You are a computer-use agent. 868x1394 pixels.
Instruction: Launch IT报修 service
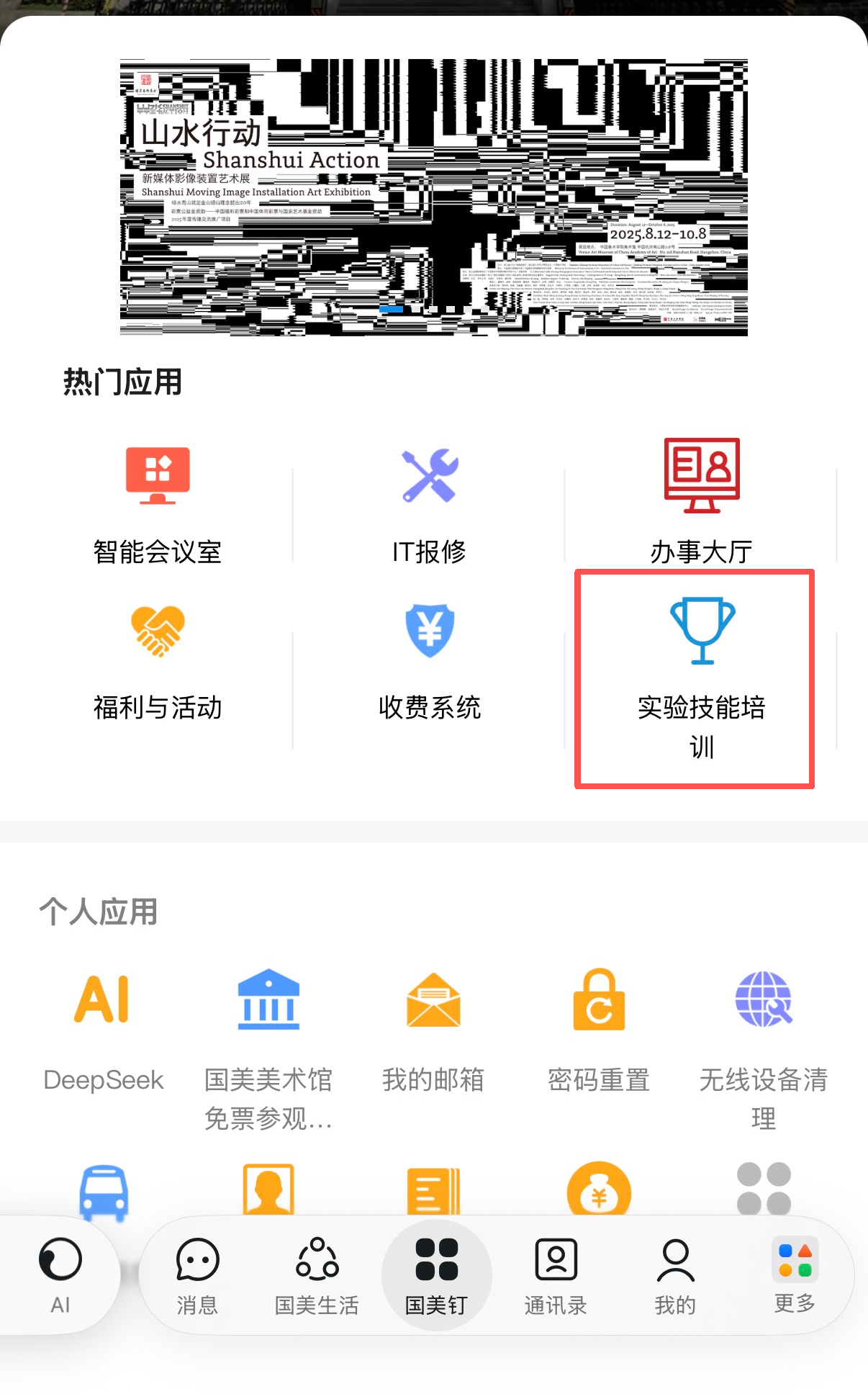click(430, 504)
